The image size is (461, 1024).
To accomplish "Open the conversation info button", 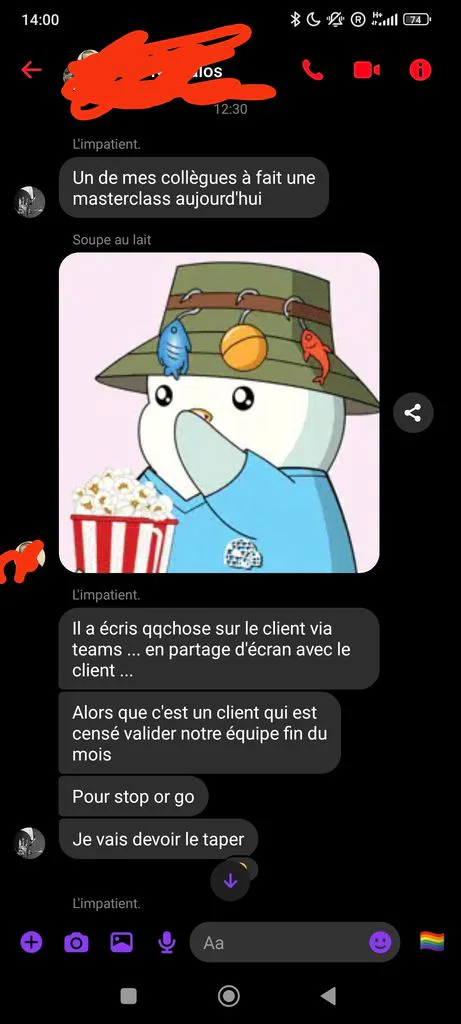I will (420, 70).
